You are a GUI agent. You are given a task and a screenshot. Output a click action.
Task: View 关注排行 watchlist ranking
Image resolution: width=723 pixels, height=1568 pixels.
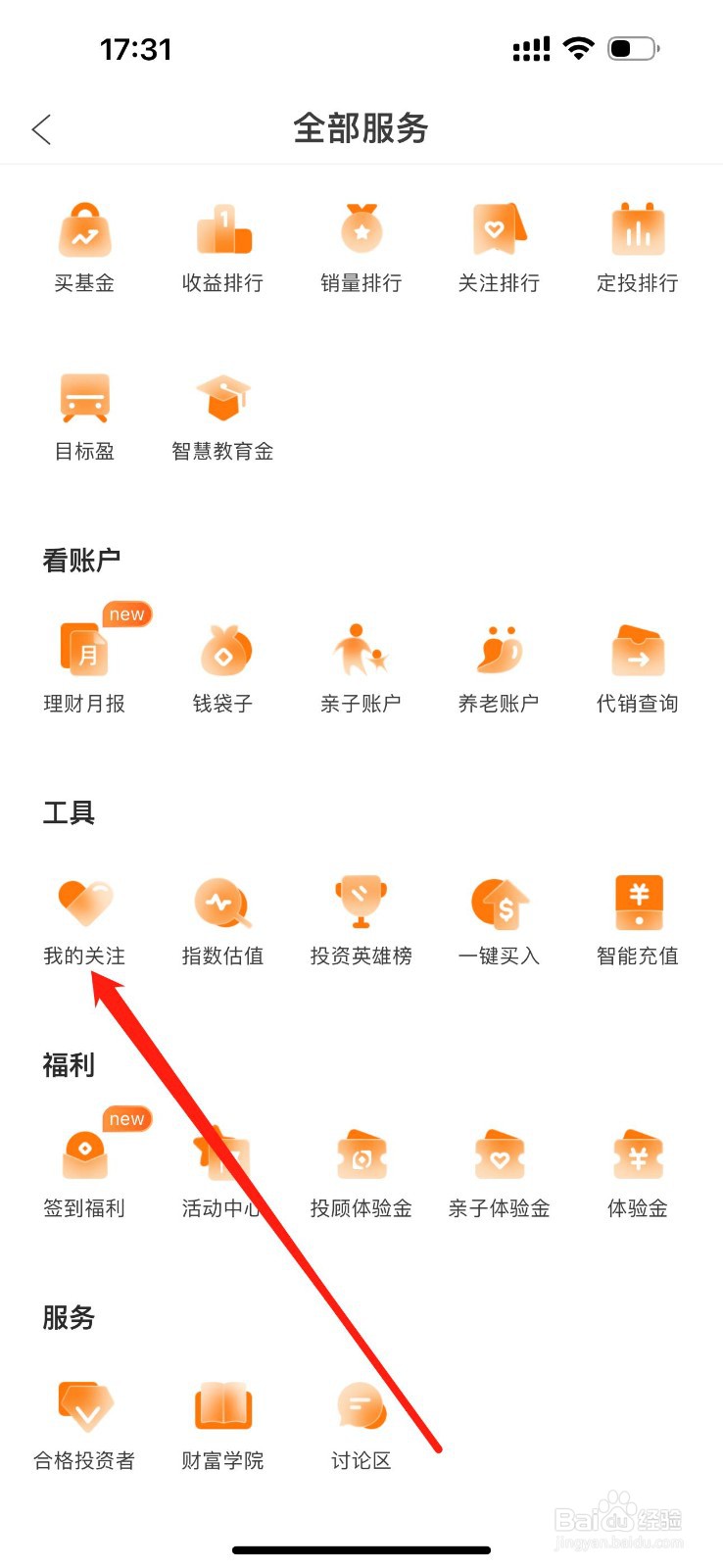click(x=499, y=243)
